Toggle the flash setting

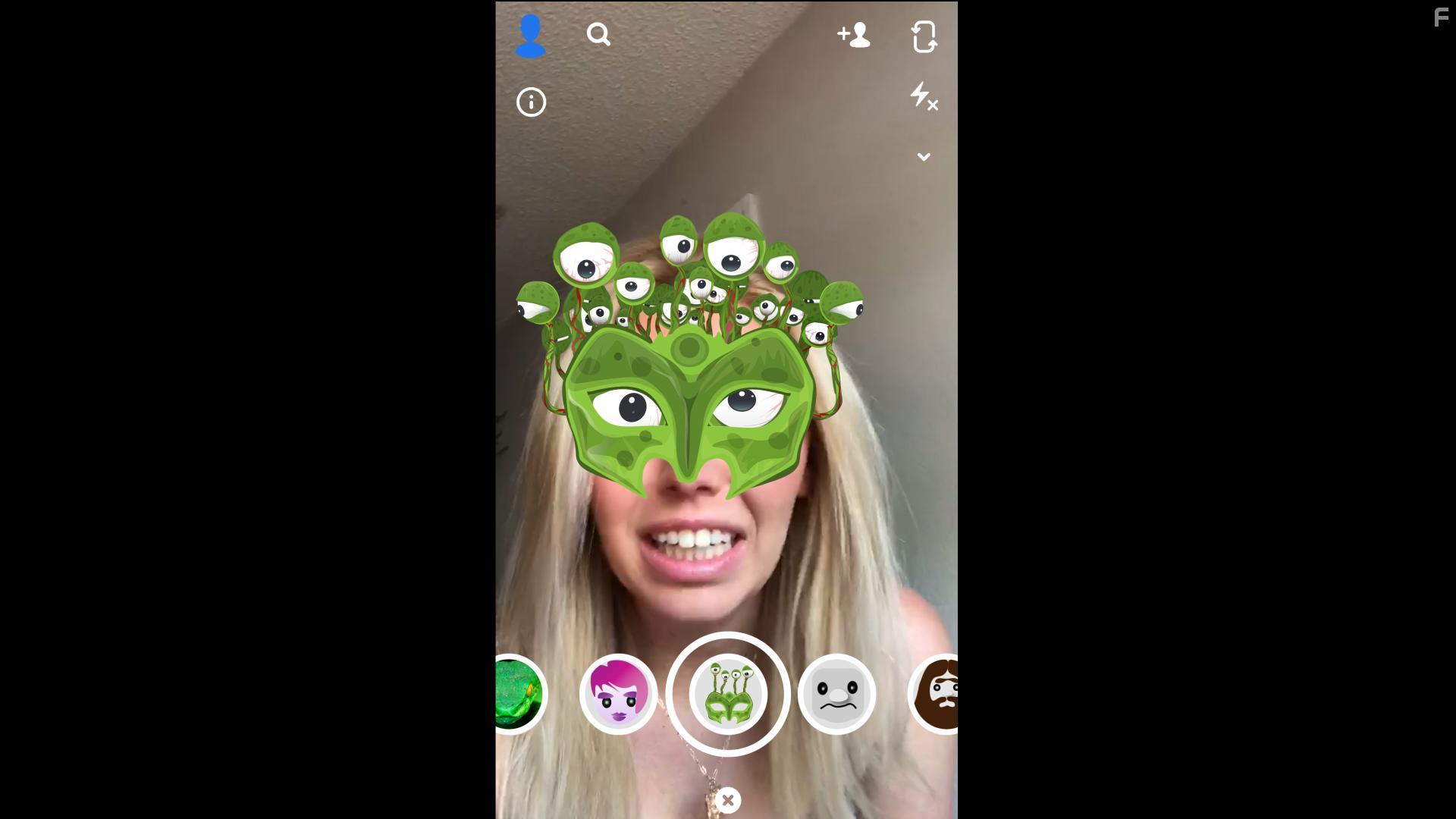pyautogui.click(x=924, y=96)
